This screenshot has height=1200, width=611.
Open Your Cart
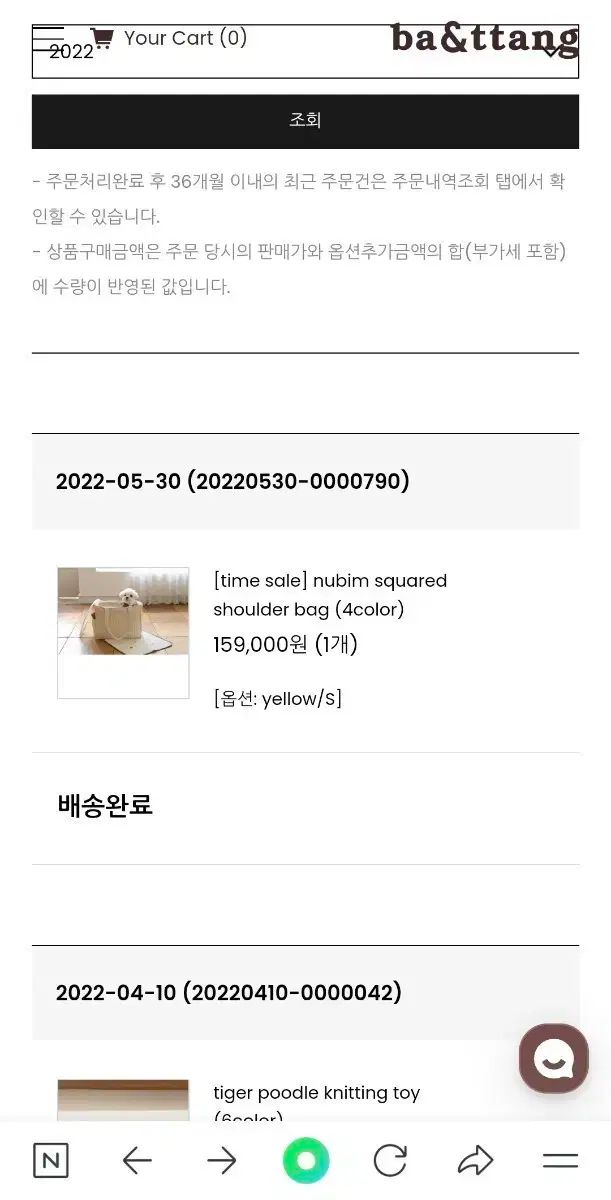click(170, 38)
